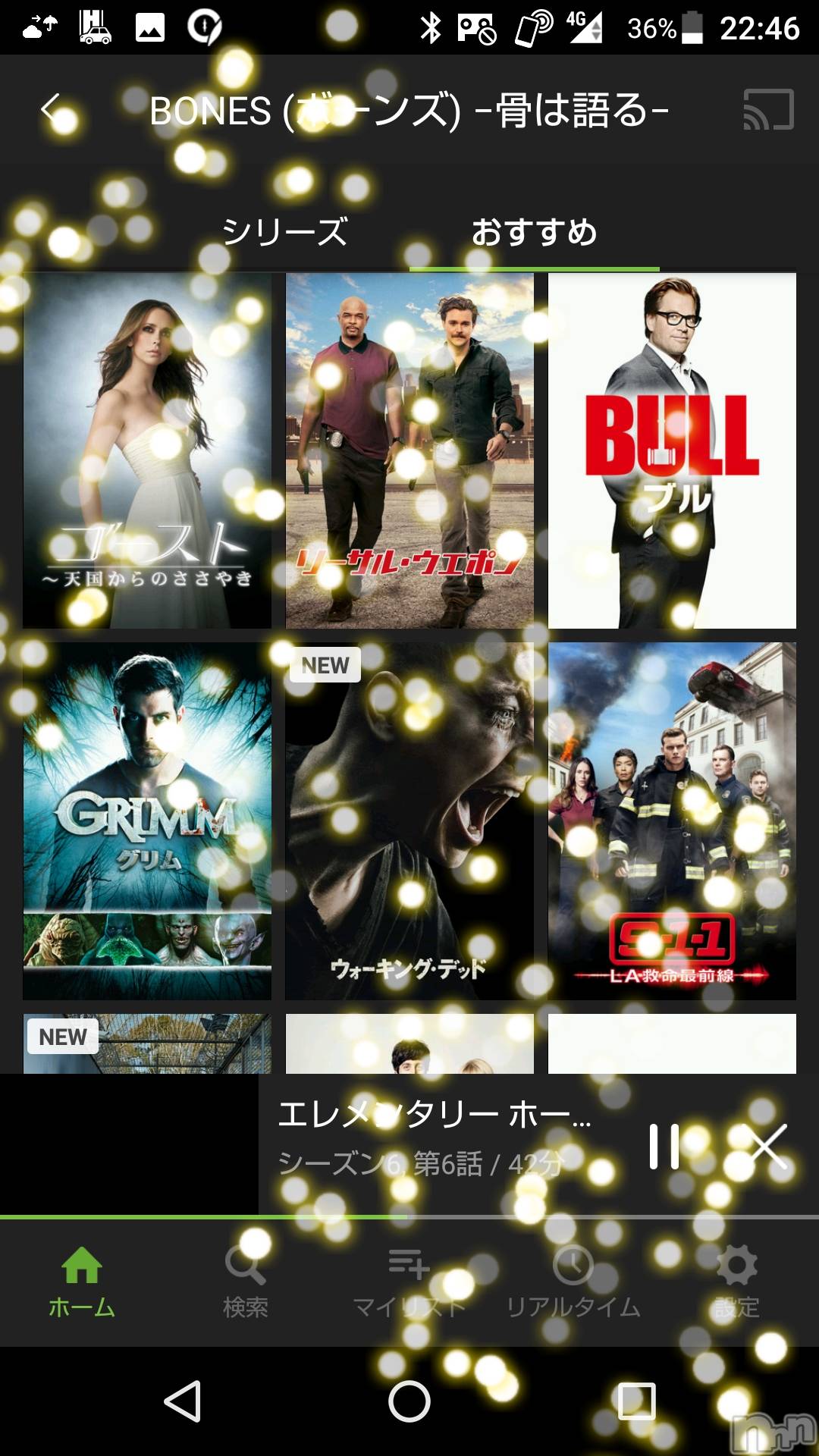
Task: Close the mini player
Action: tap(769, 1146)
